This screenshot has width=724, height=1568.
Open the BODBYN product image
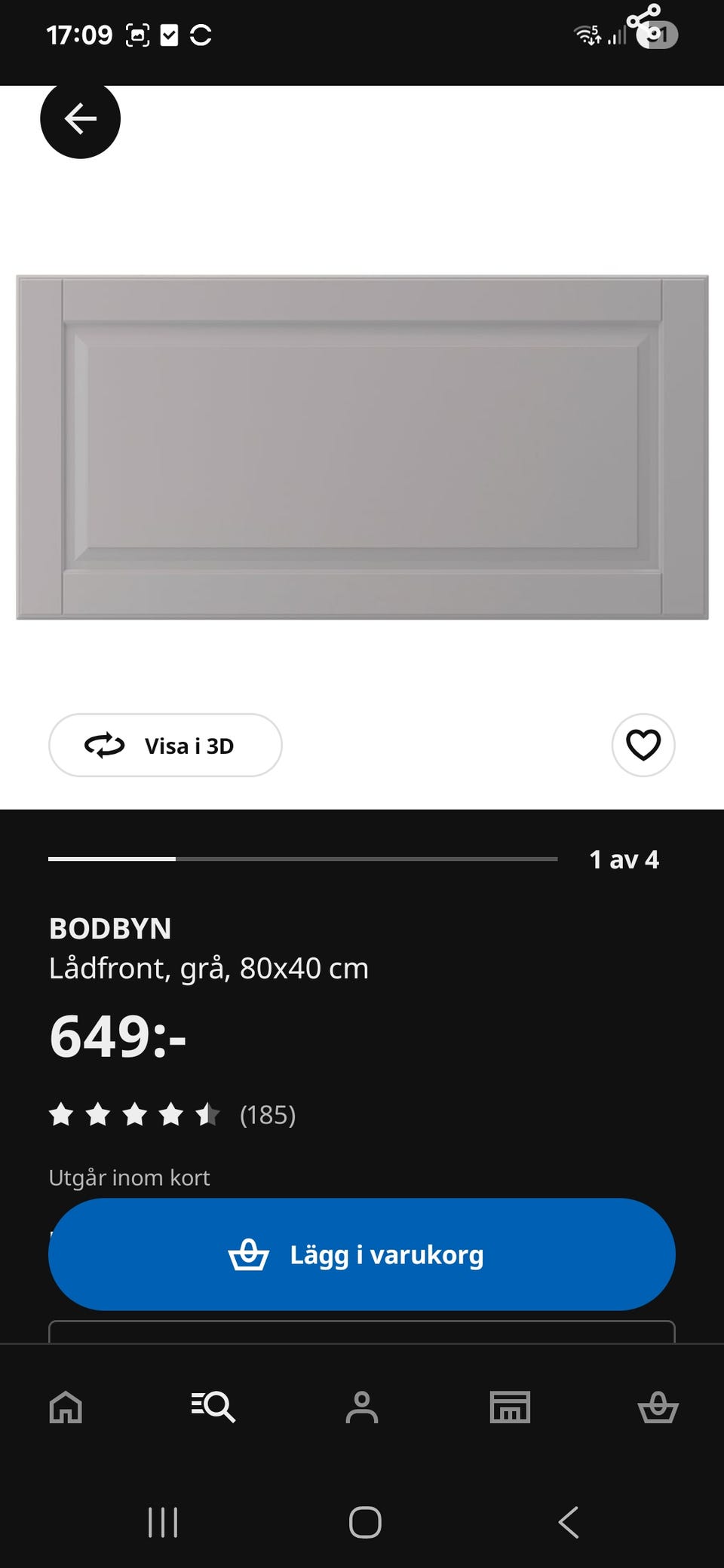(362, 447)
